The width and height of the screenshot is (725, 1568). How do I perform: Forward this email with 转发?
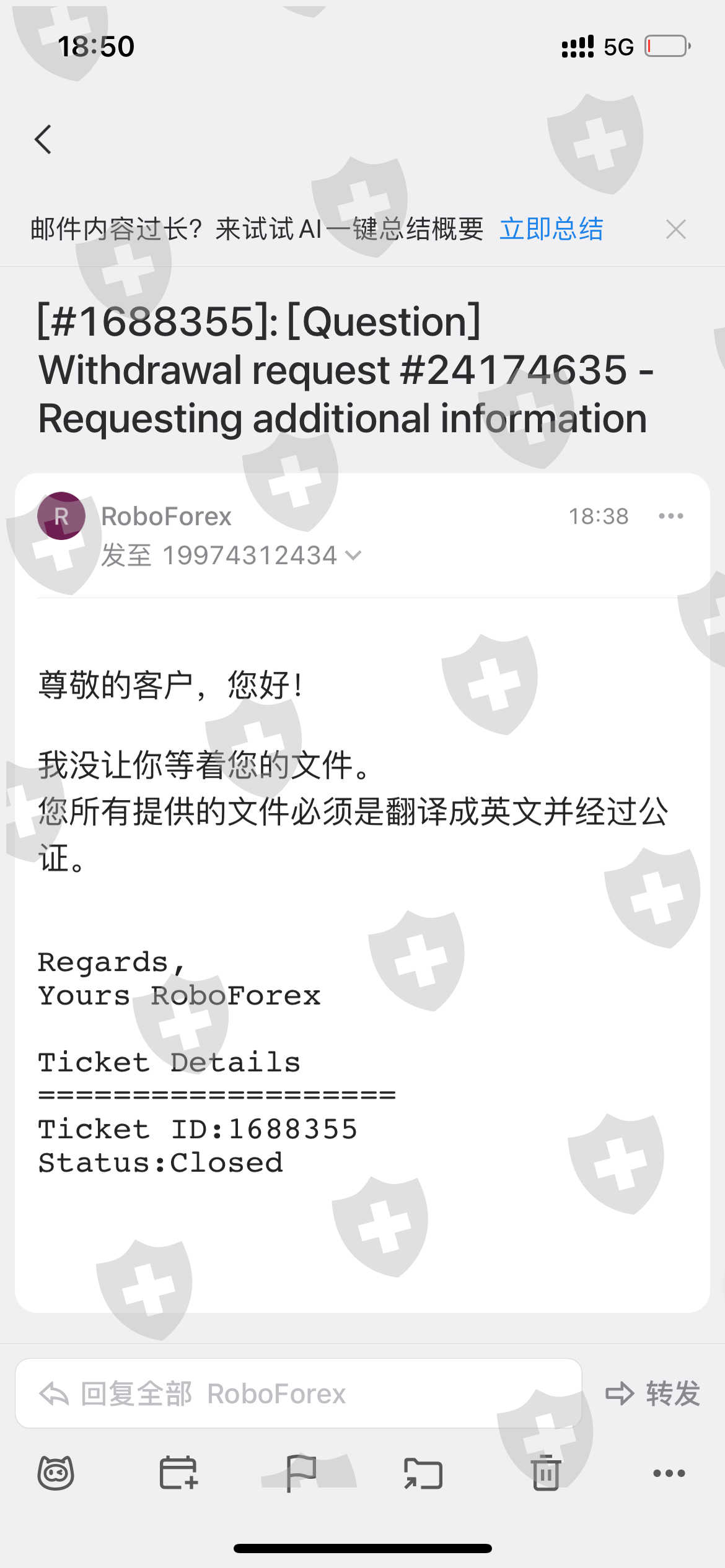(x=653, y=1393)
